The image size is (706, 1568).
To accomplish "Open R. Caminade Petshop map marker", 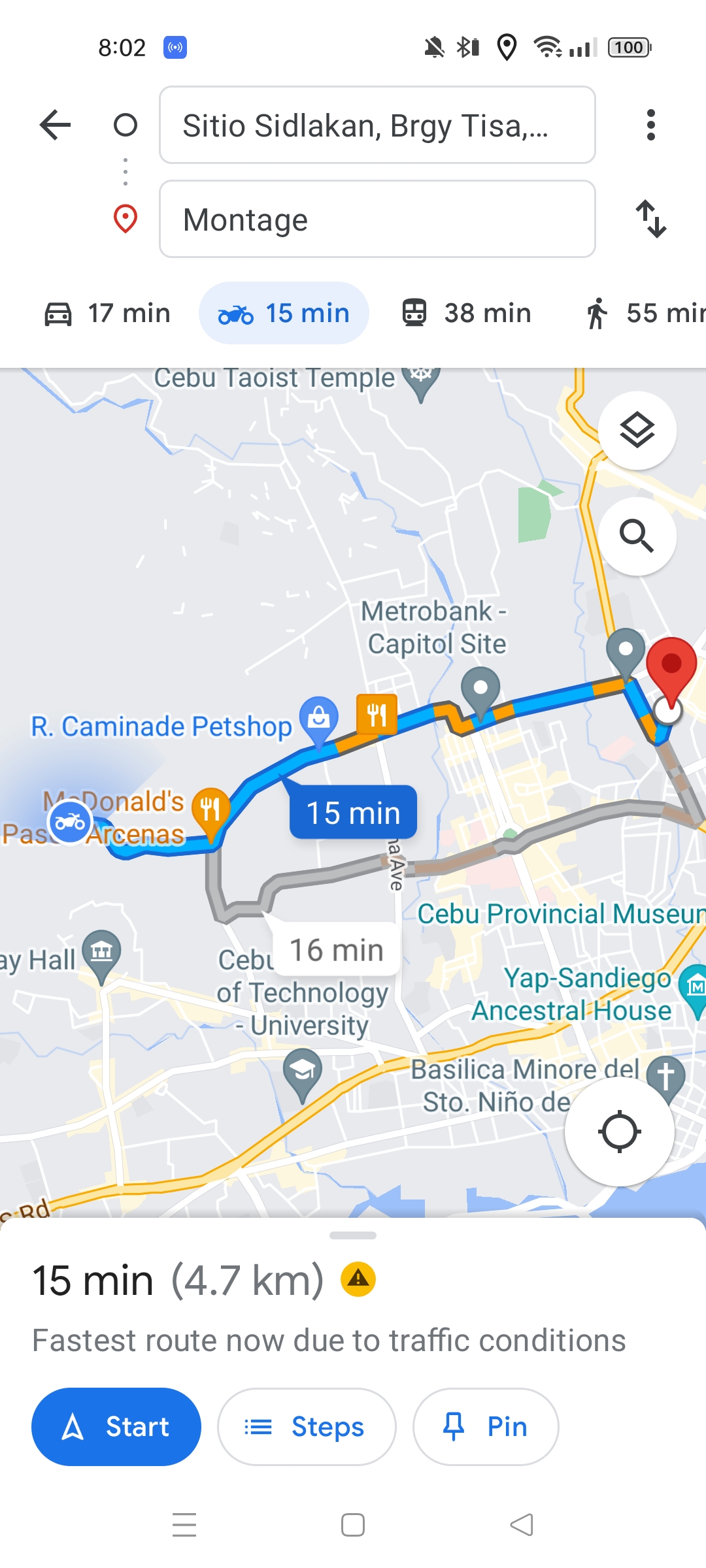I will click(x=319, y=717).
